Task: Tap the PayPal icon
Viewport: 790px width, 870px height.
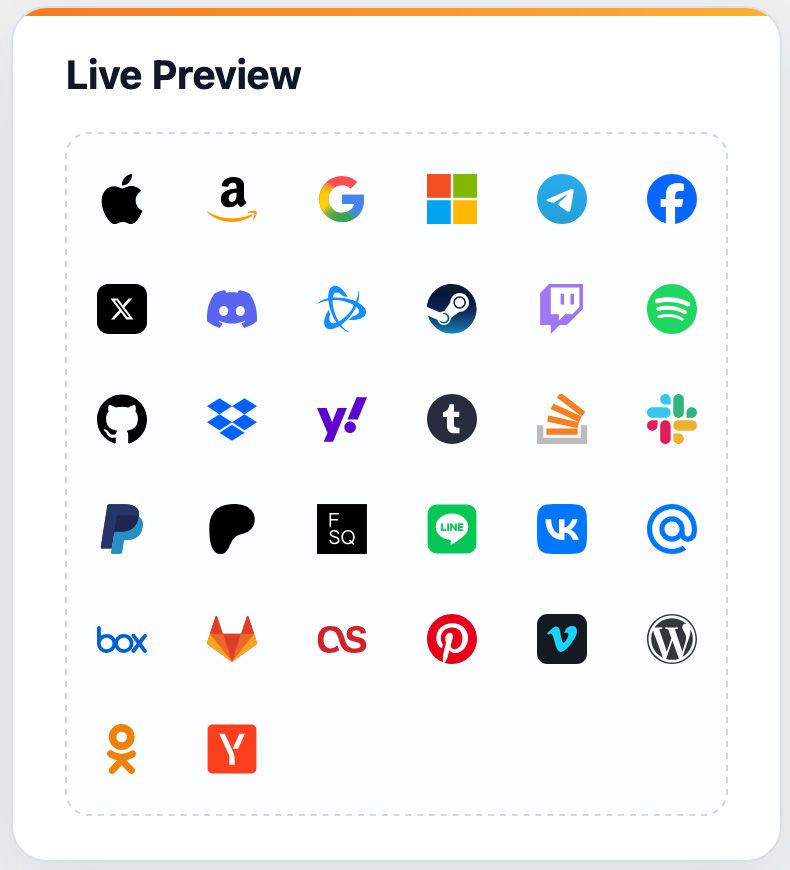Action: 122,529
